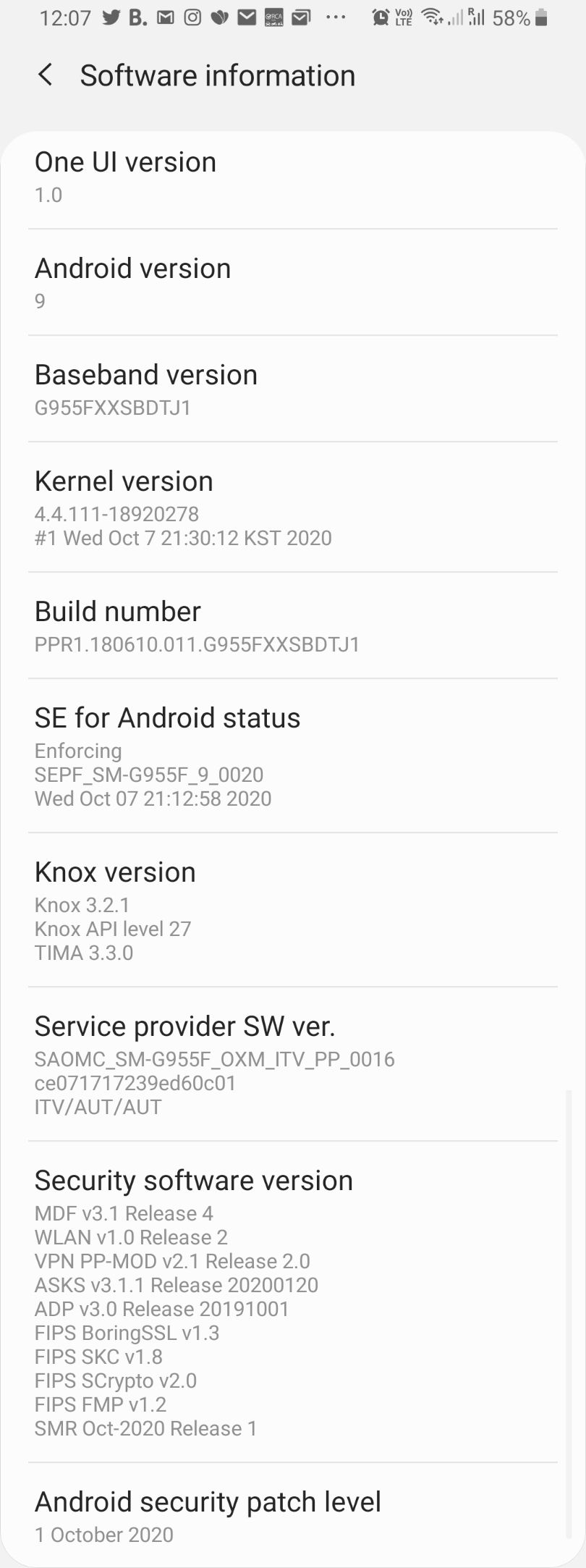Tap the Kernel version entry
This screenshot has height=1568, width=586.
coord(293,507)
